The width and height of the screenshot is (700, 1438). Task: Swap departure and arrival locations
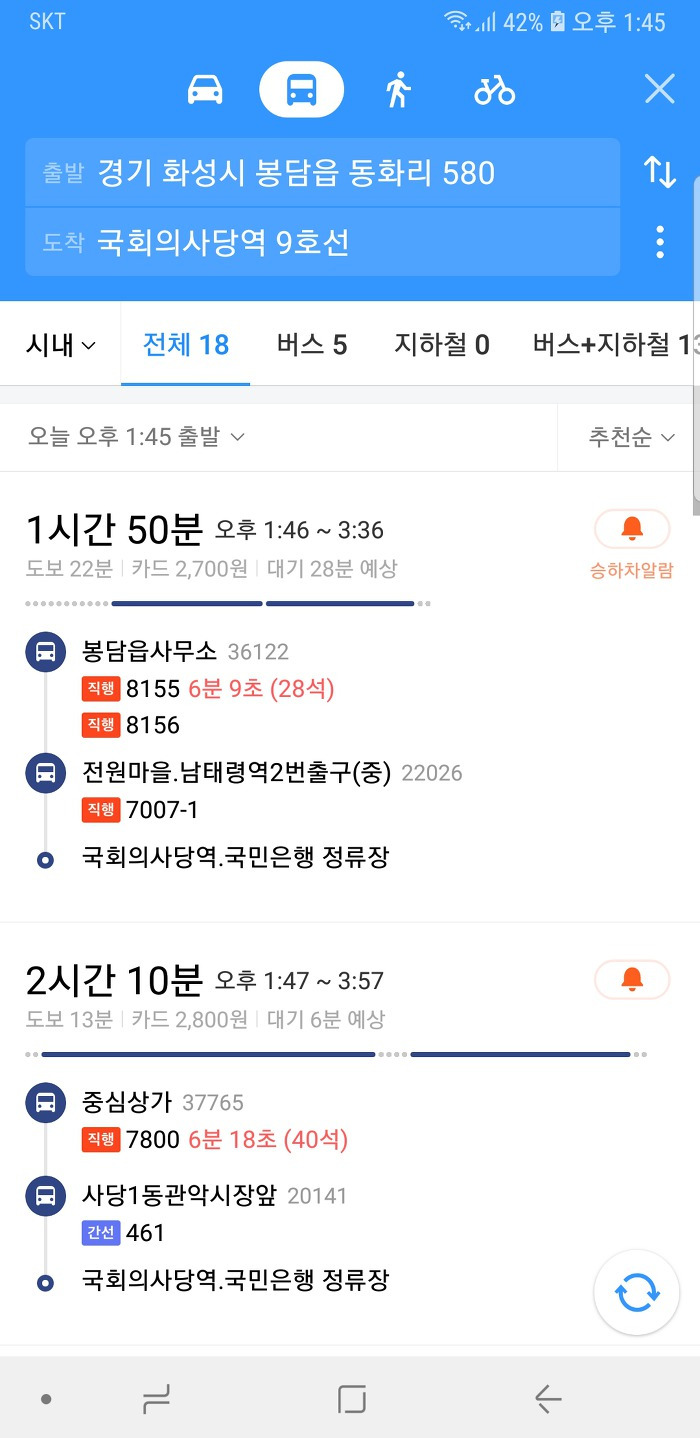tap(660, 172)
